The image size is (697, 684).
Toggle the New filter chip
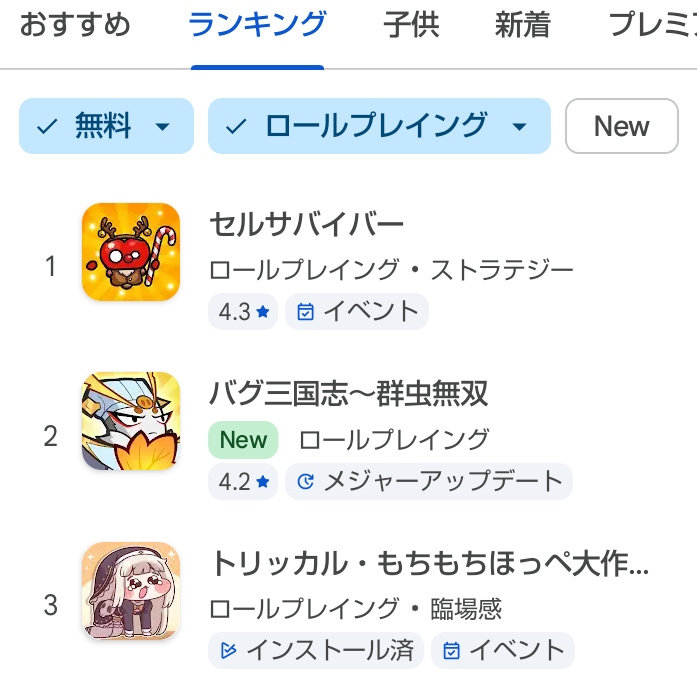coord(621,126)
